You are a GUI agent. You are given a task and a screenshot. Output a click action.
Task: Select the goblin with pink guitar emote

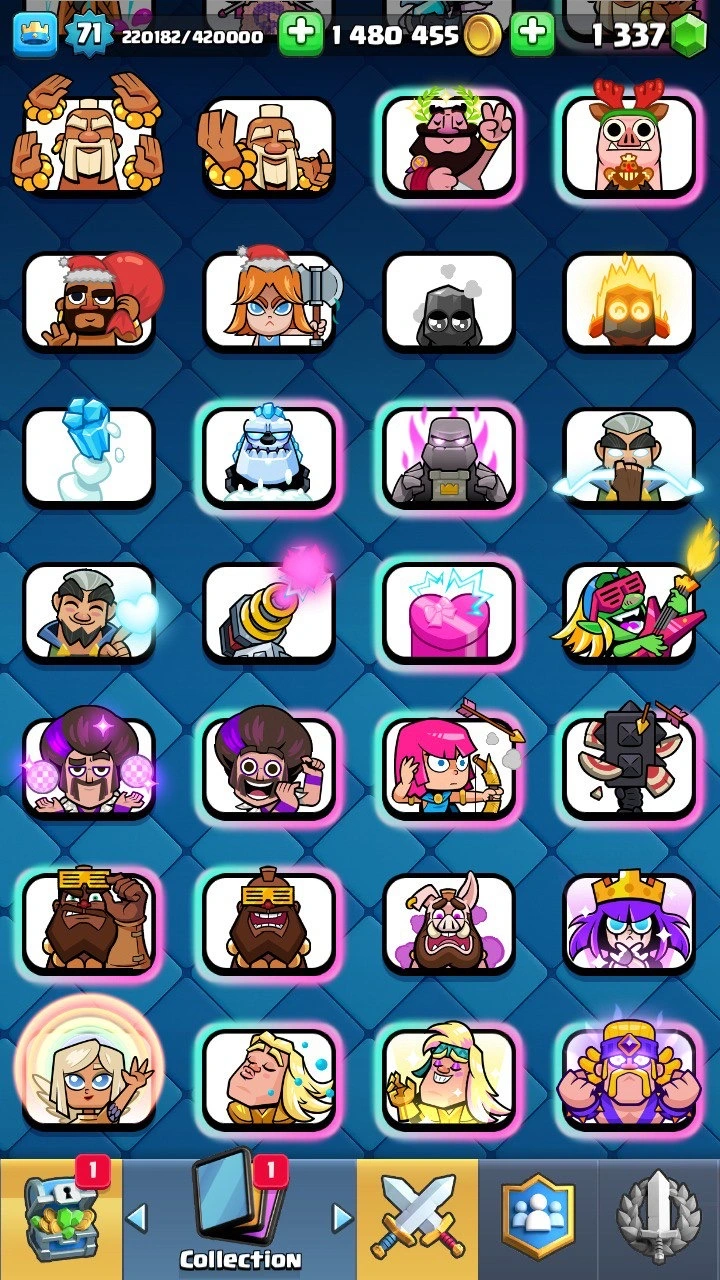[x=628, y=610]
